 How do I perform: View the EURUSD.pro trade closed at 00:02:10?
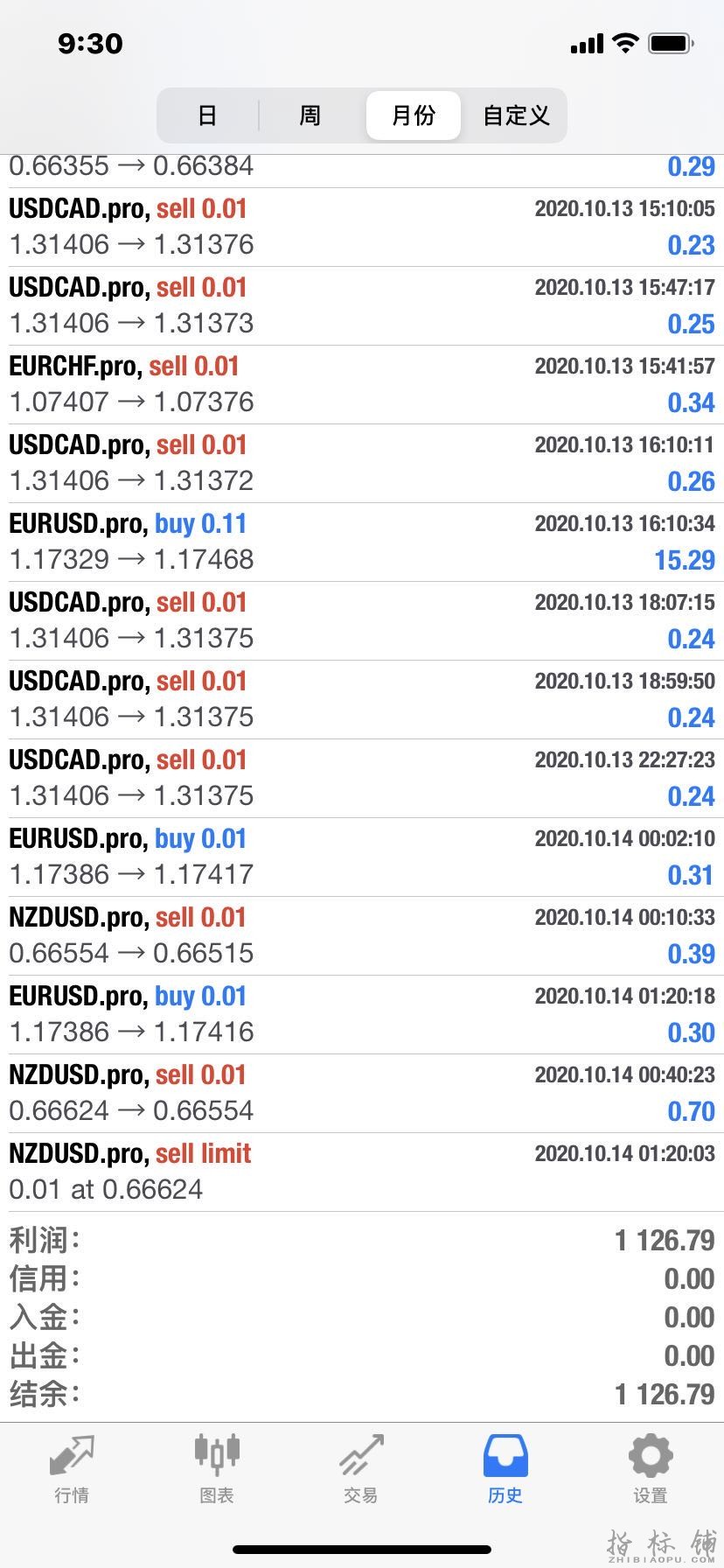click(361, 857)
